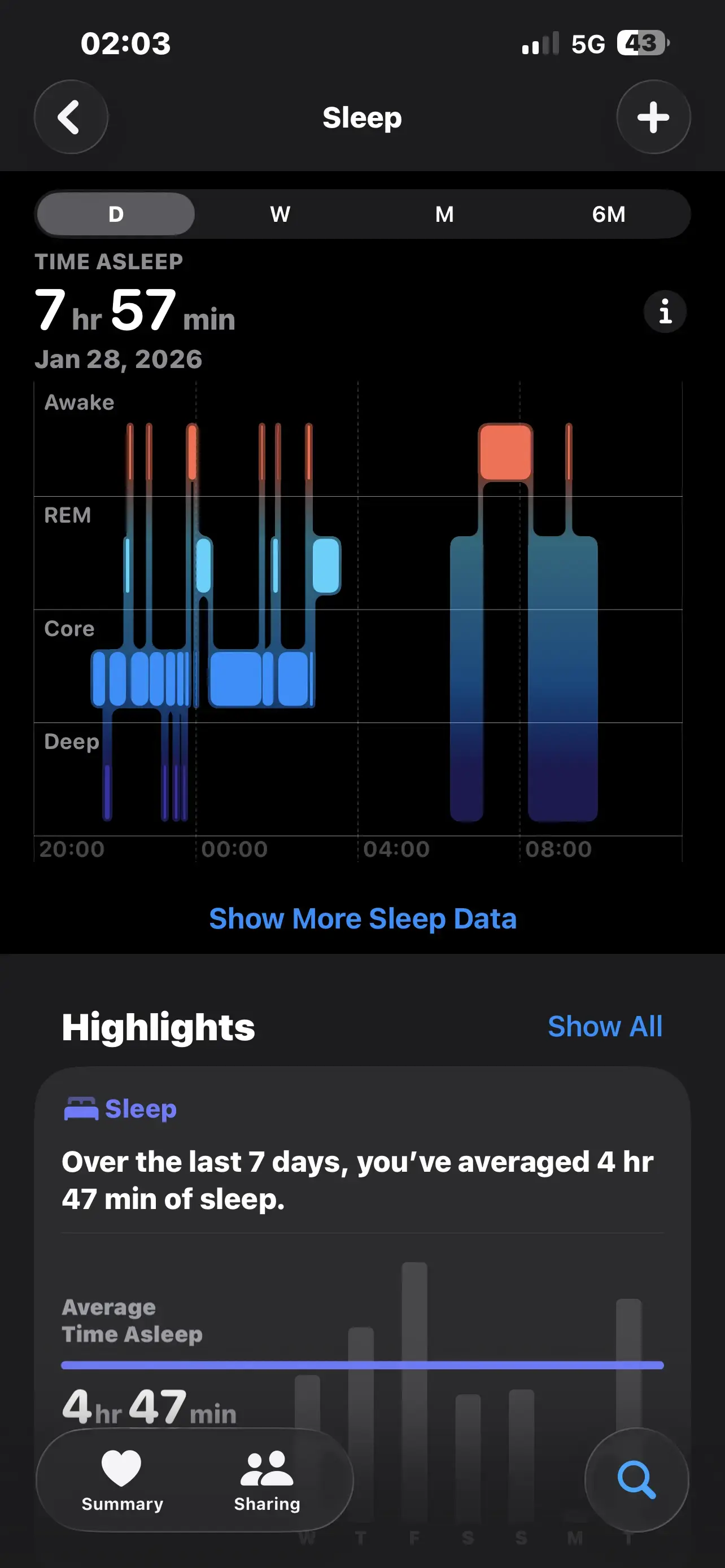Open the info icon beside Time Asleep
This screenshot has height=1568, width=725.
pos(665,312)
